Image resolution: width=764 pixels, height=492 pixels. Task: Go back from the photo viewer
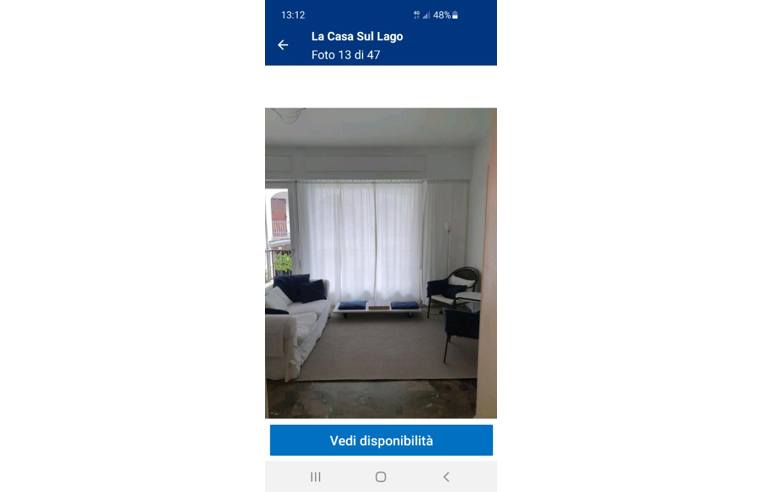click(283, 45)
